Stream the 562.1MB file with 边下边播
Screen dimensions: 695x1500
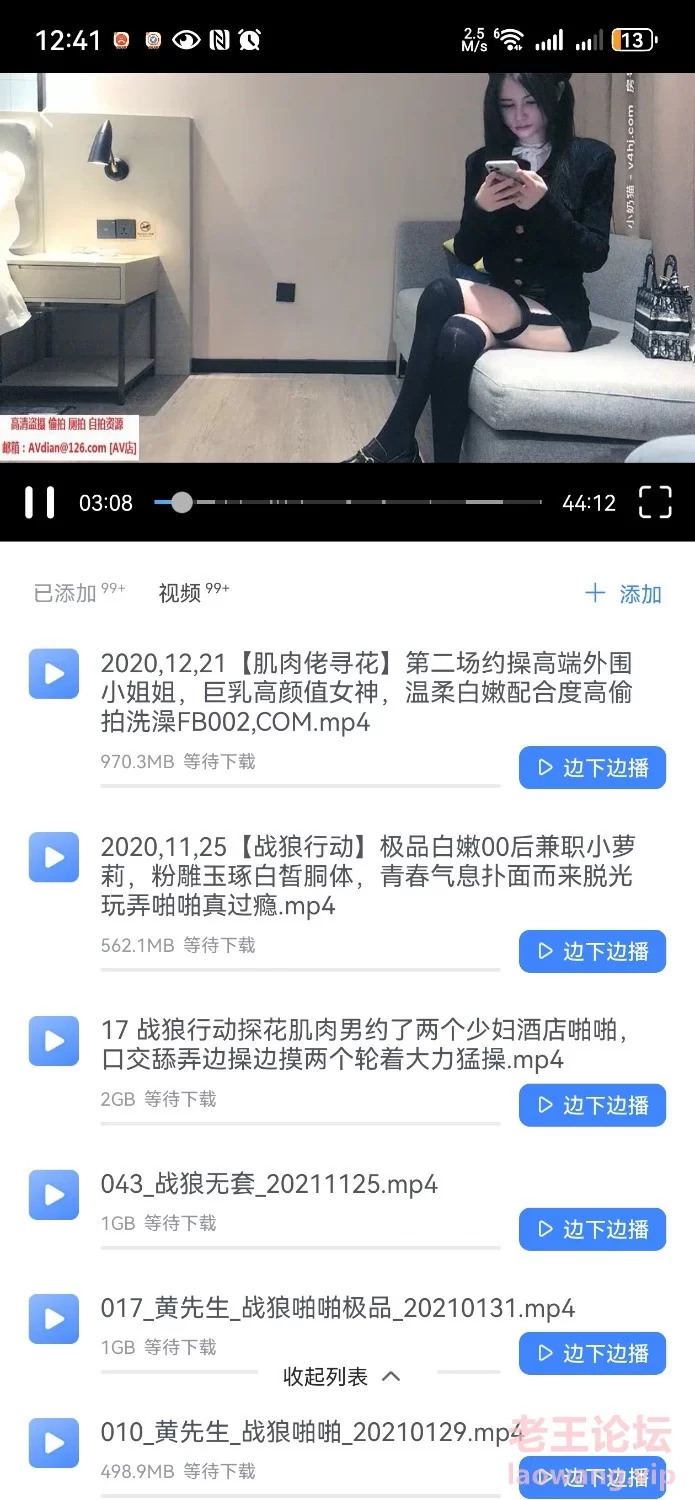(x=592, y=951)
